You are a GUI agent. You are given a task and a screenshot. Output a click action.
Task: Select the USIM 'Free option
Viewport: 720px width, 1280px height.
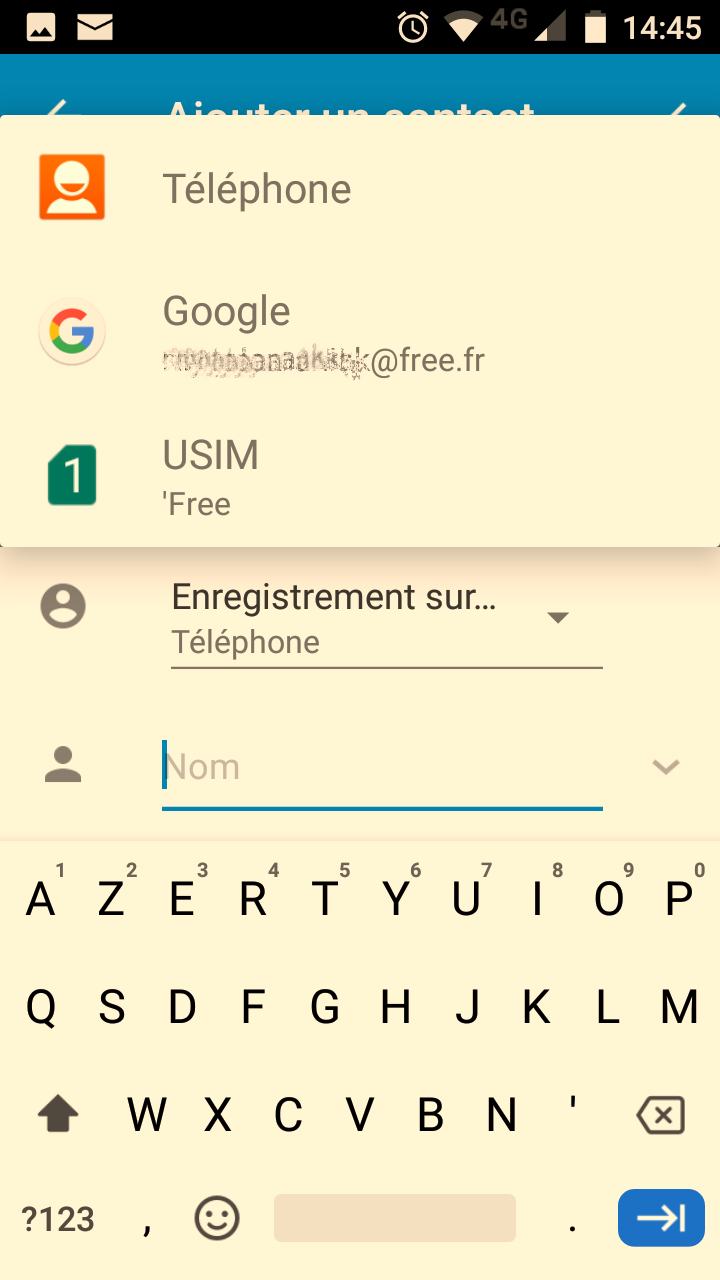(x=360, y=476)
